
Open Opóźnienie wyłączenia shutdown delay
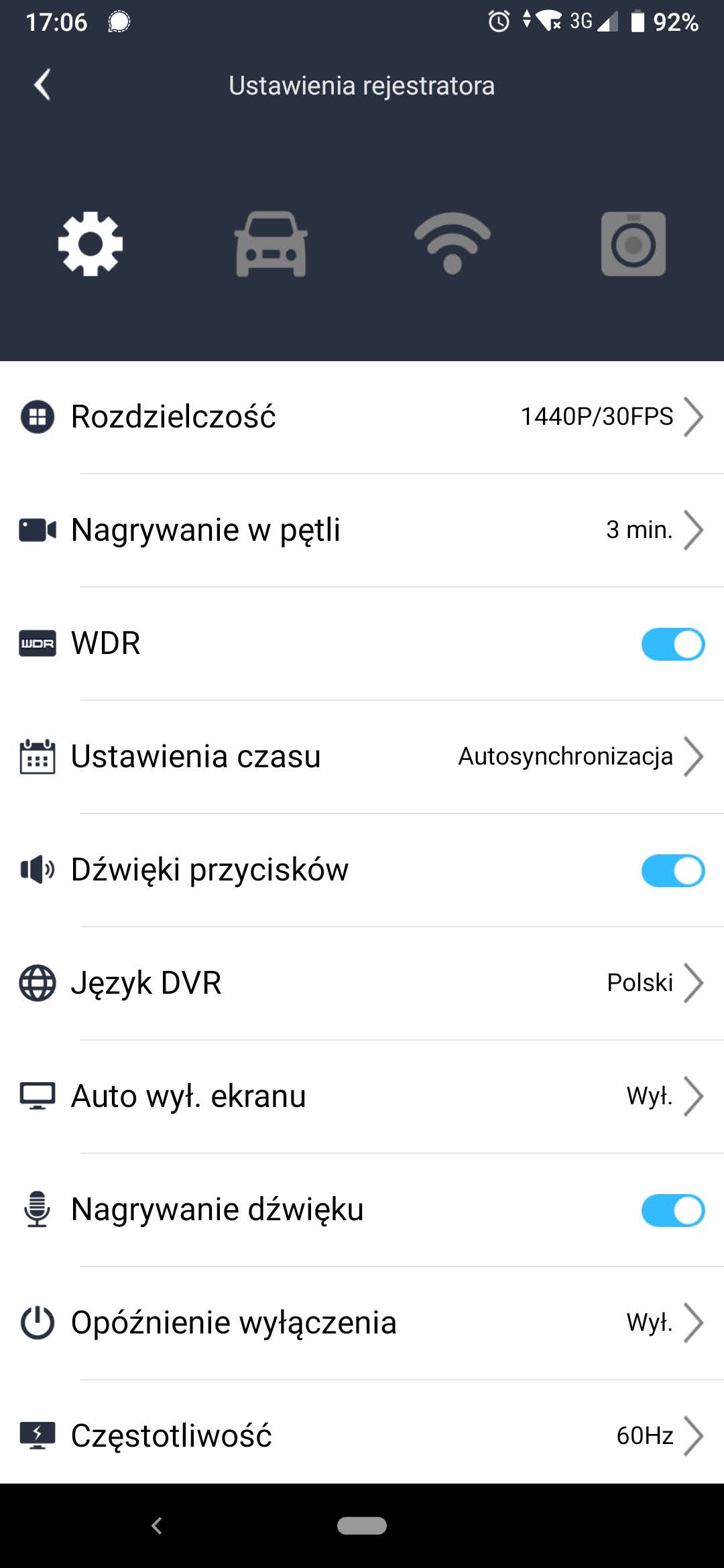click(362, 1323)
